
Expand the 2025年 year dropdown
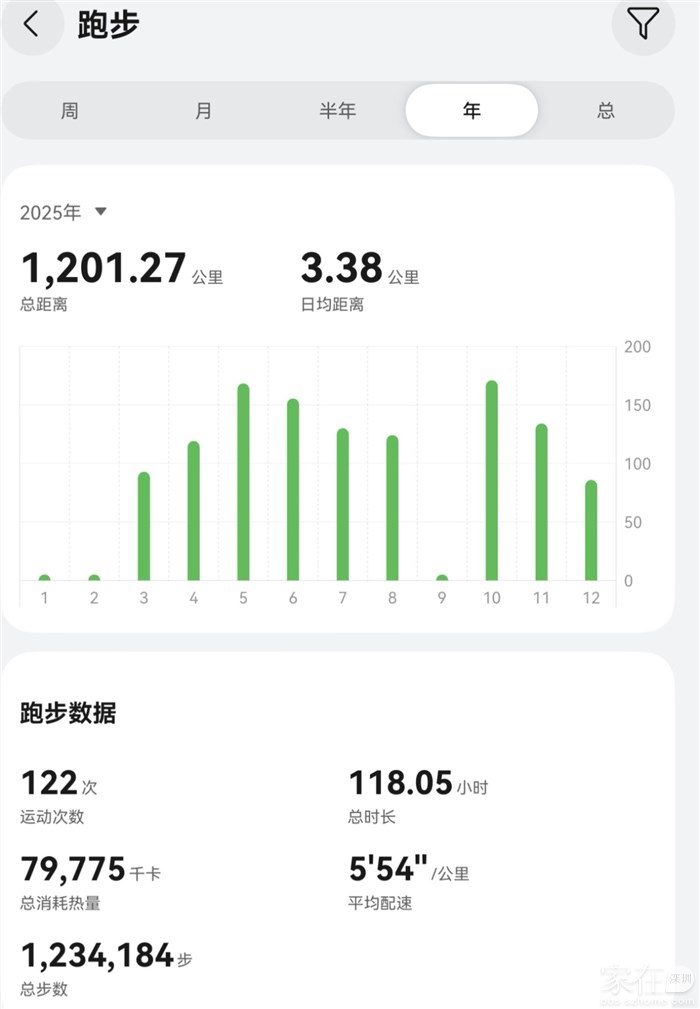point(64,212)
